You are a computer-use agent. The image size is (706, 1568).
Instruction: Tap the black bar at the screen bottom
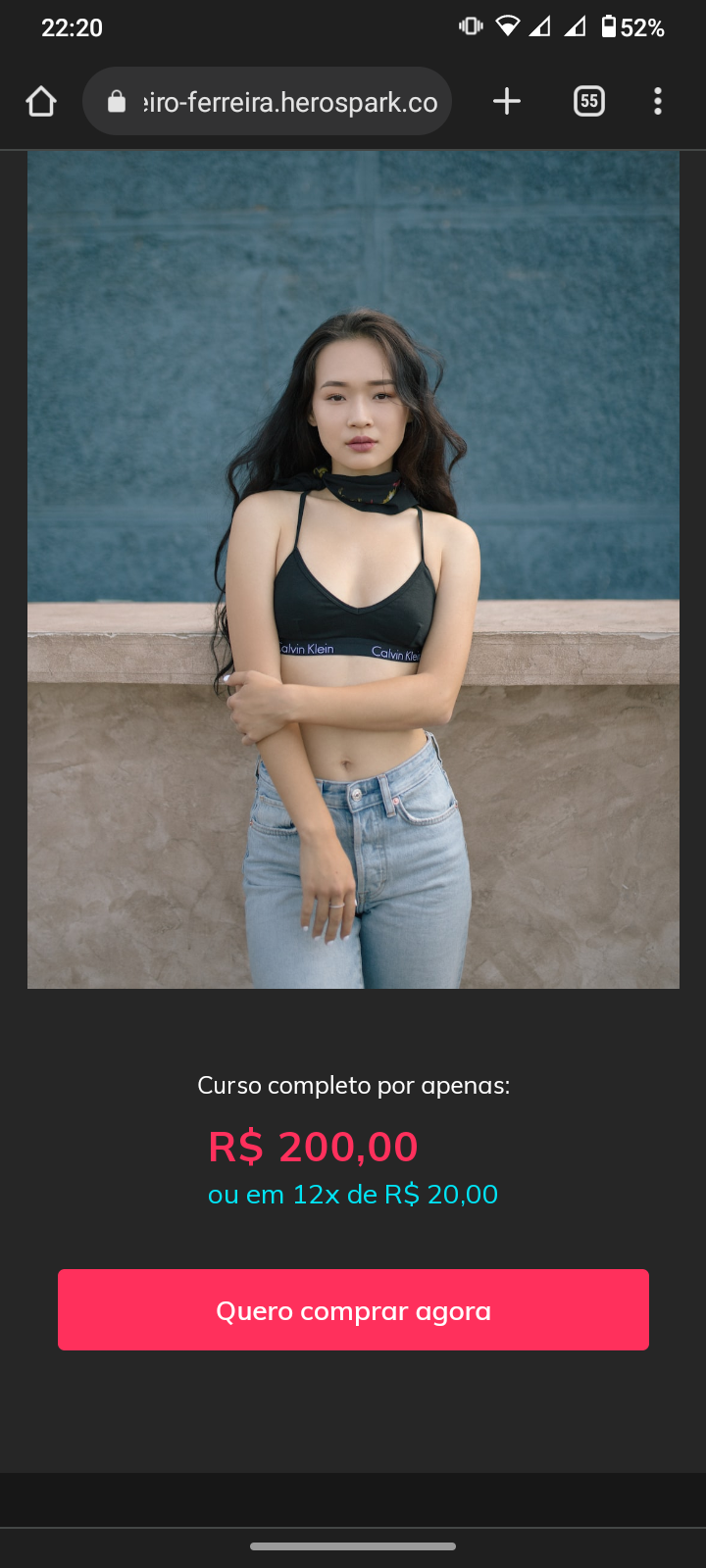click(353, 1499)
